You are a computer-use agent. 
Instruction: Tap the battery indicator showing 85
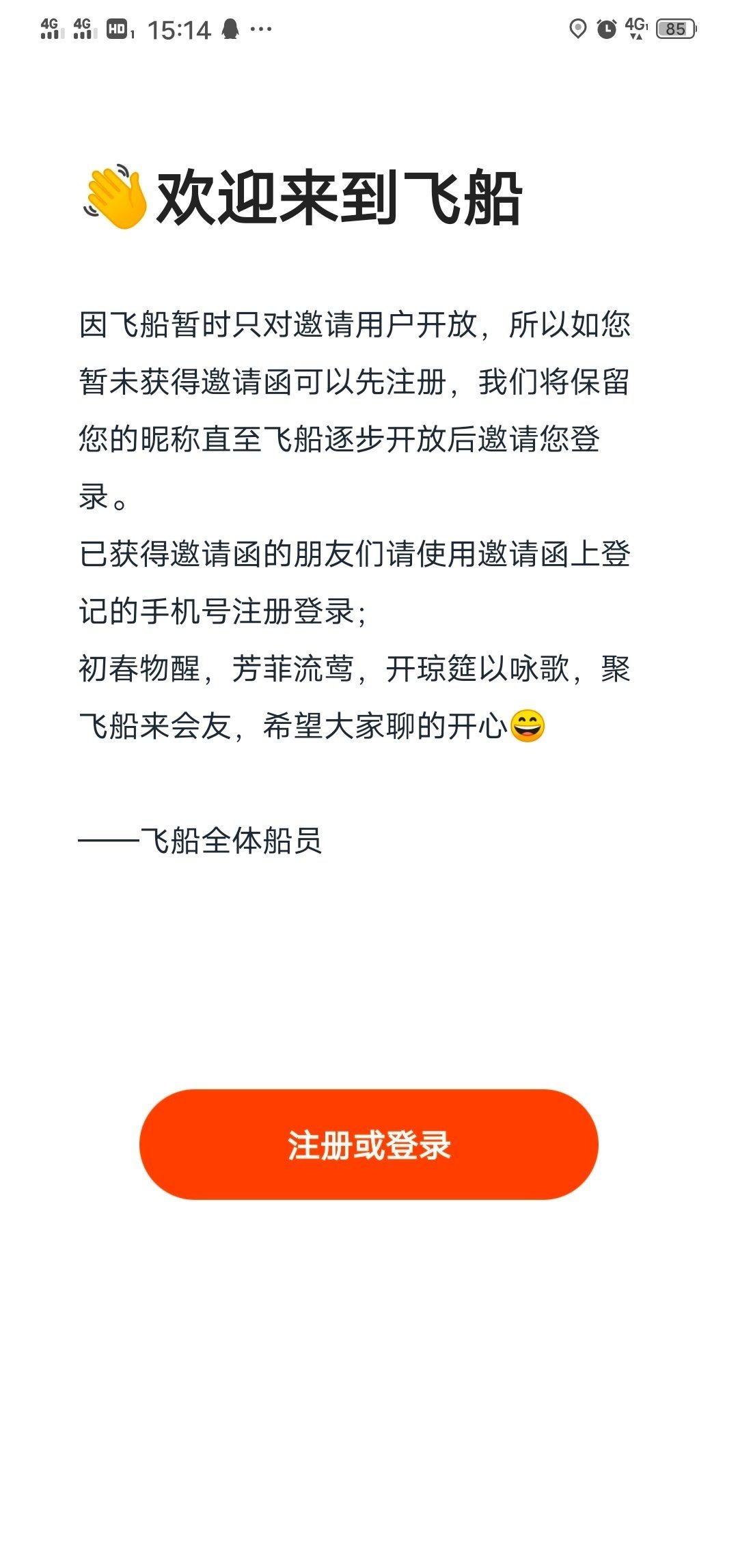point(675,27)
